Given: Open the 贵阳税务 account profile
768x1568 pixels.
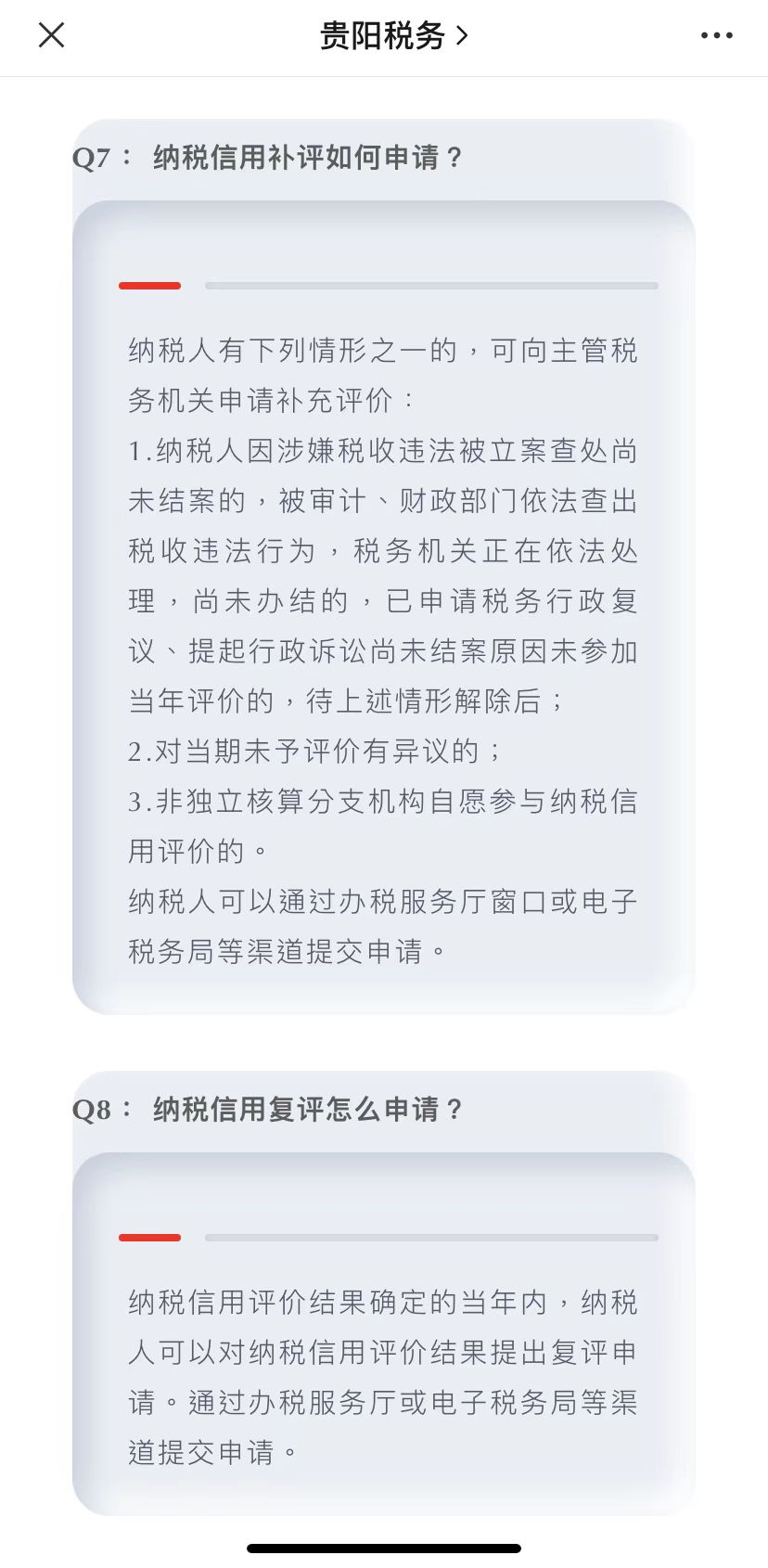Looking at the screenshot, I should [x=393, y=36].
